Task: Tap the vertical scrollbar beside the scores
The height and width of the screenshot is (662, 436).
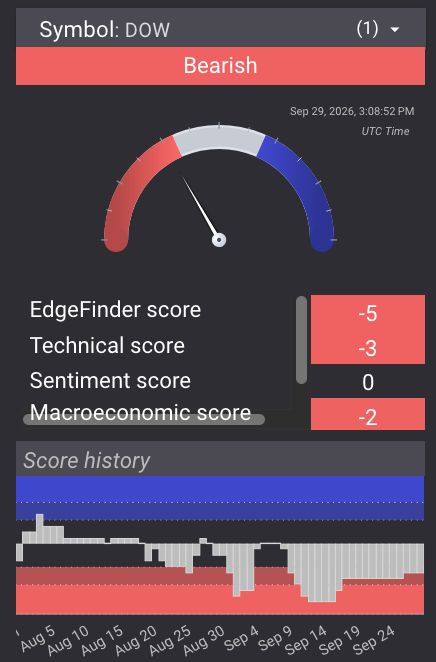Action: 301,340
